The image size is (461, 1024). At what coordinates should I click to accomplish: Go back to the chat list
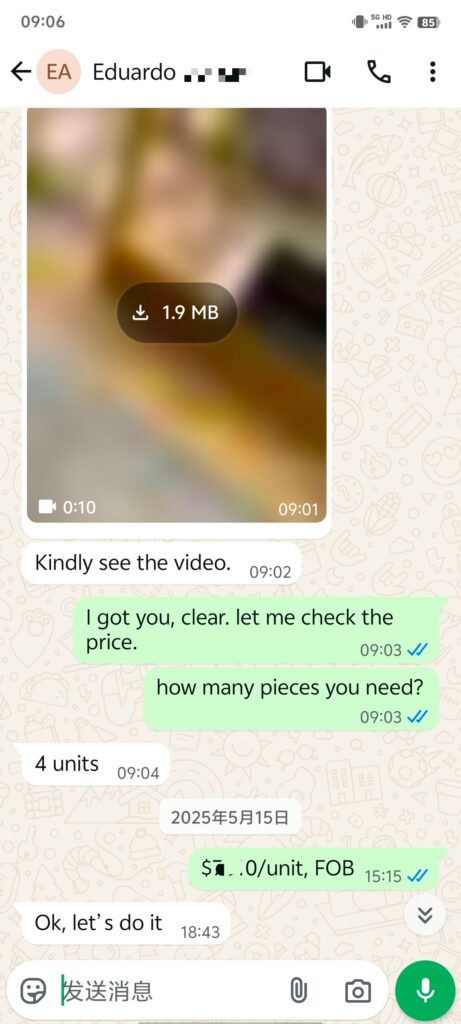[21, 71]
